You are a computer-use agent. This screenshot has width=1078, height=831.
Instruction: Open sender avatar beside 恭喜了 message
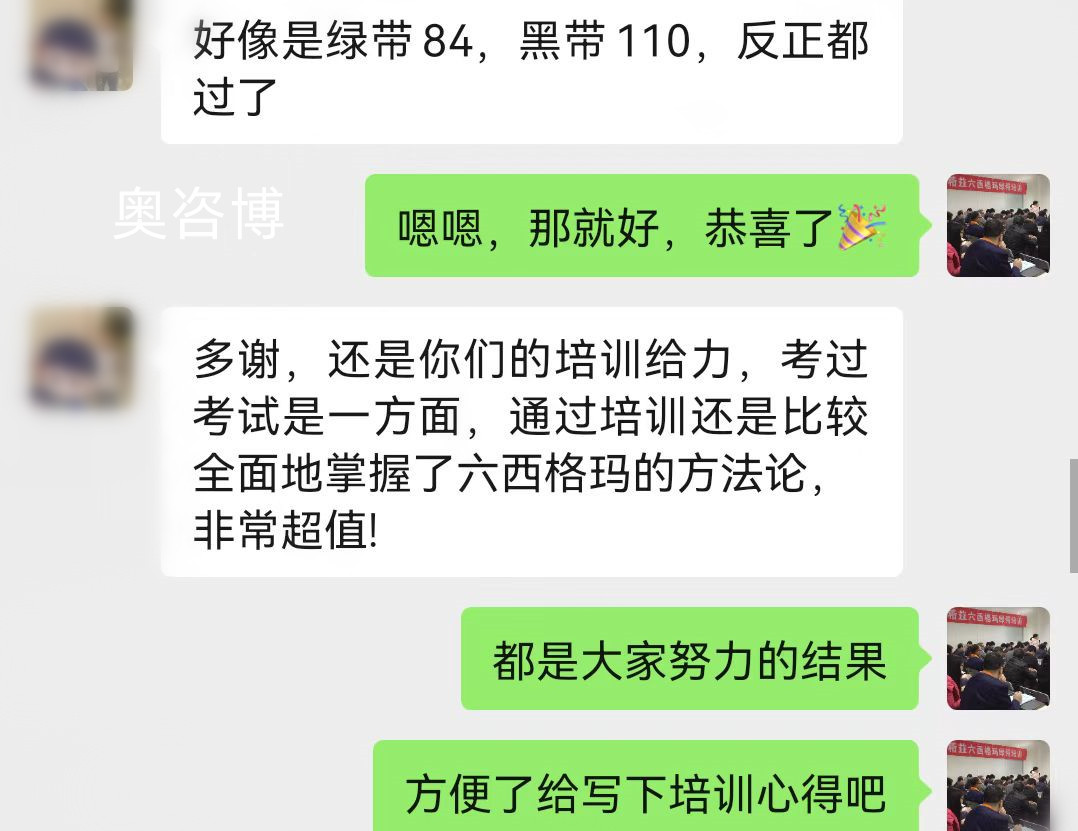click(997, 226)
